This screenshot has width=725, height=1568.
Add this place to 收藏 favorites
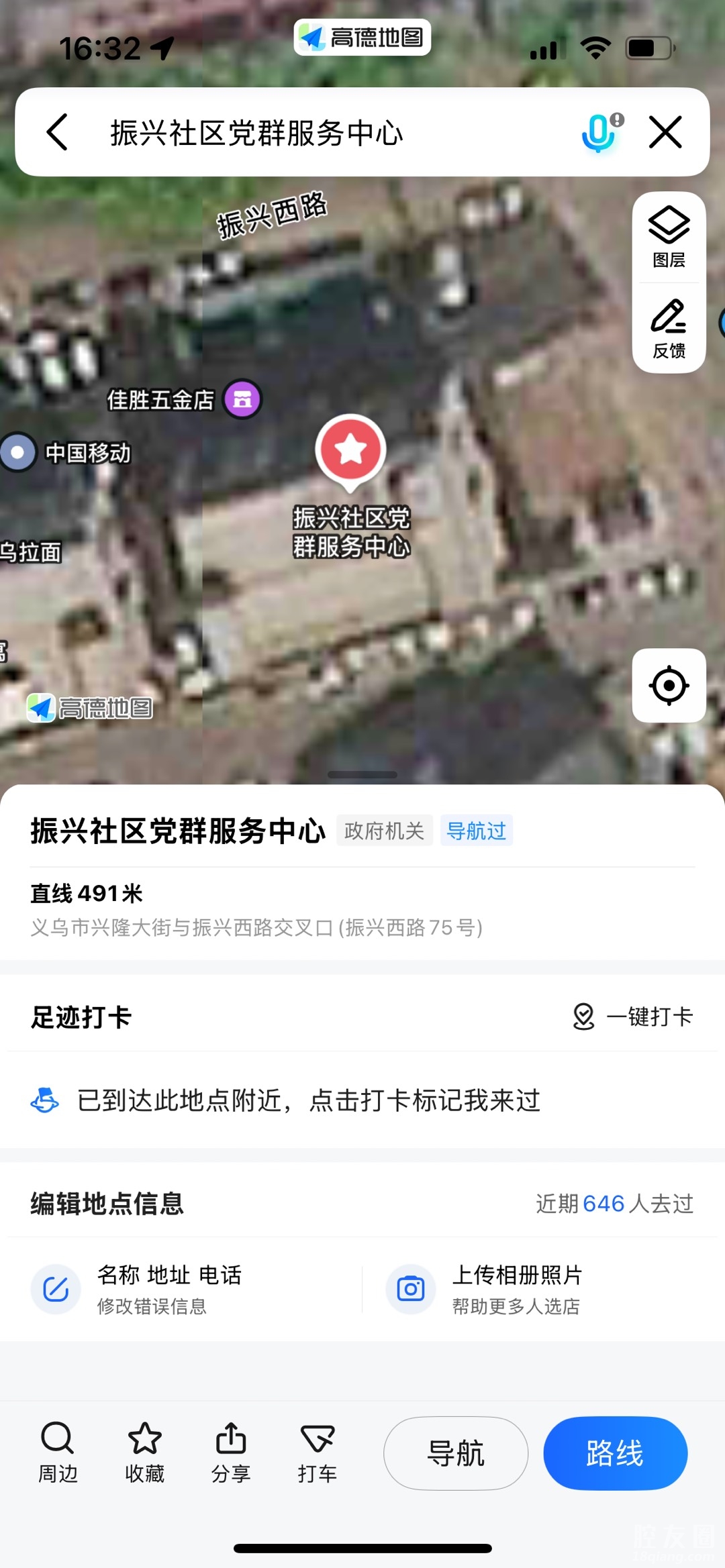tap(144, 1452)
